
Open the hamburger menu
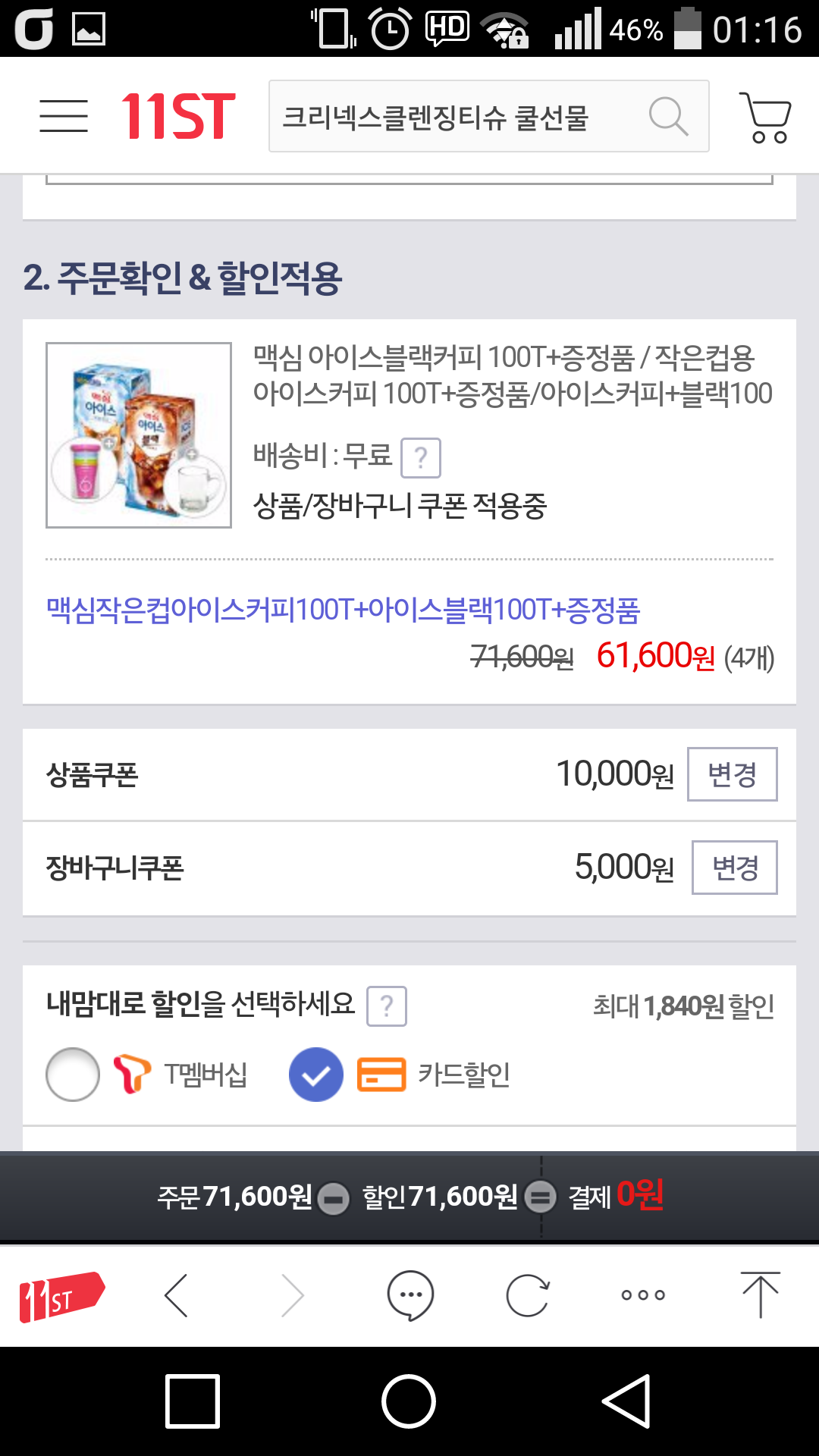coord(64,116)
